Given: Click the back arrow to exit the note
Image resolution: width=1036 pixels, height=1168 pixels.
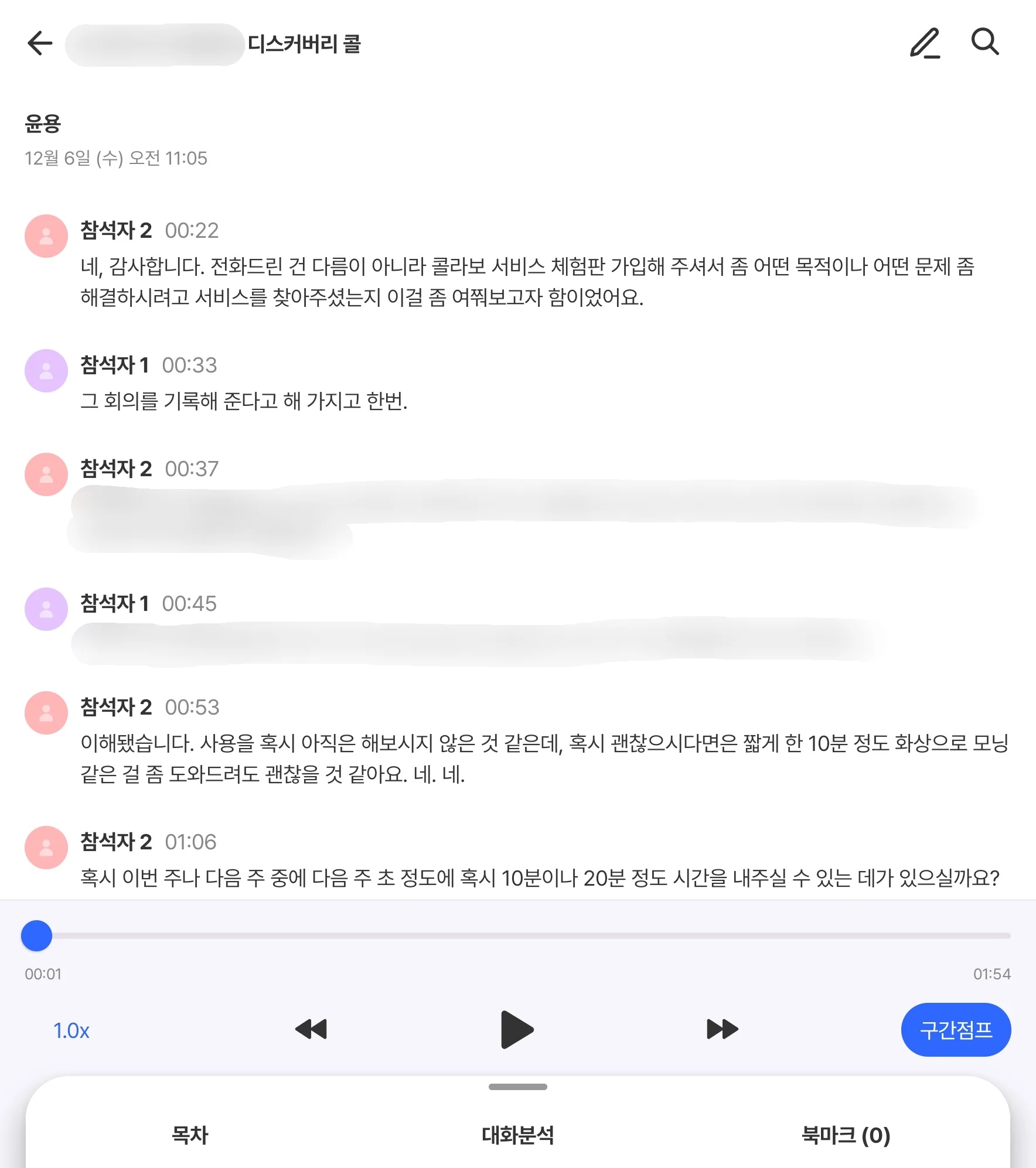Looking at the screenshot, I should (x=39, y=44).
